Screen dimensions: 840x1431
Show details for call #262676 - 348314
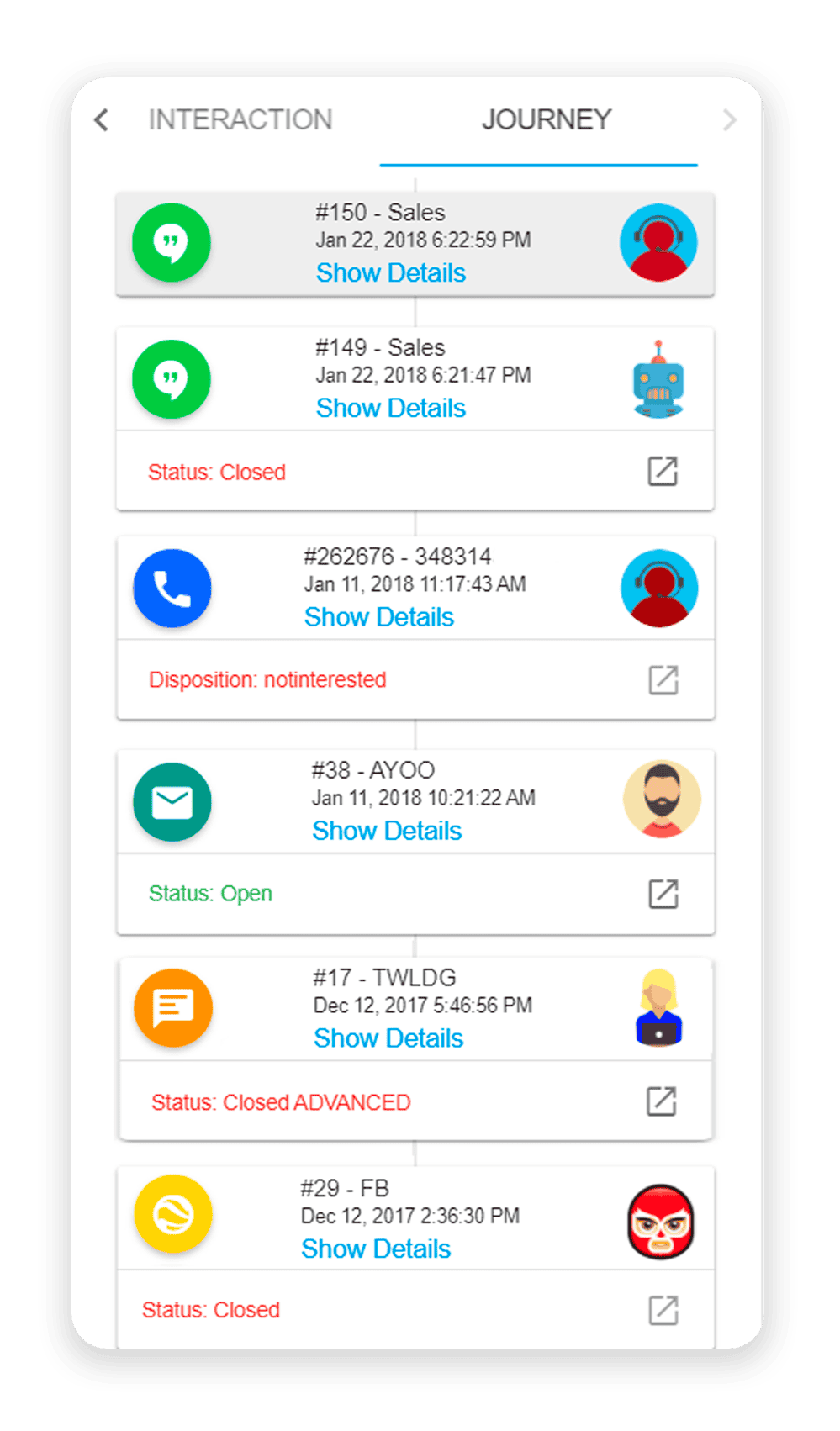pyautogui.click(x=378, y=617)
